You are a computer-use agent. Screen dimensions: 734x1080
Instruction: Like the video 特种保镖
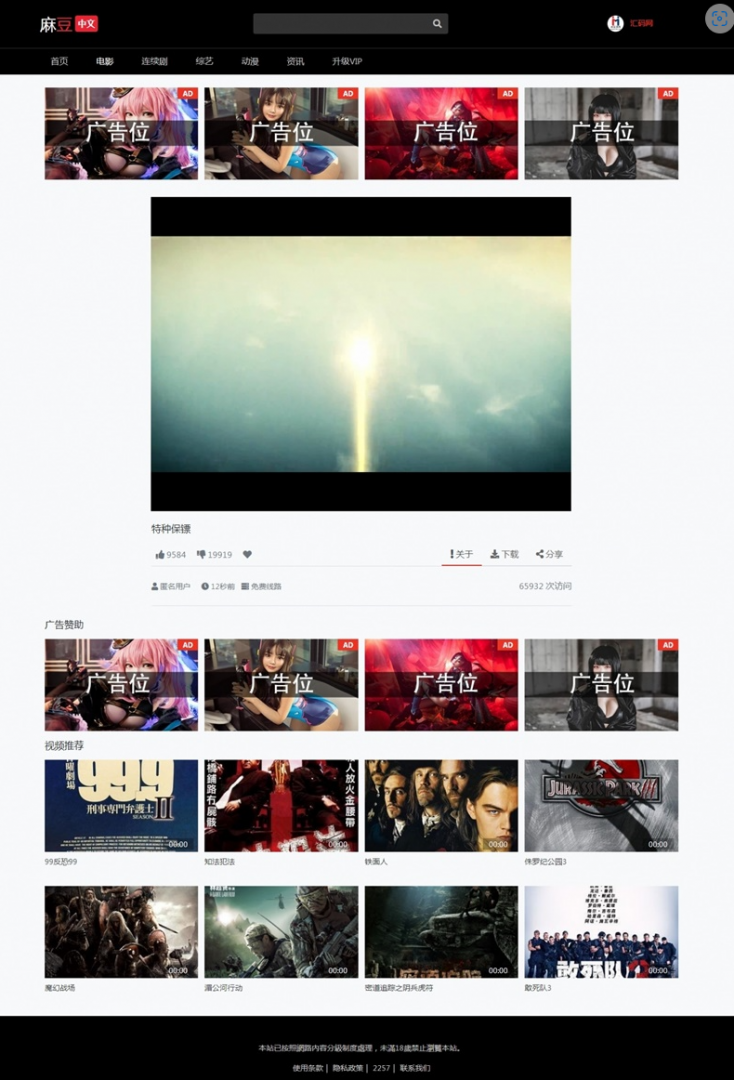point(170,554)
